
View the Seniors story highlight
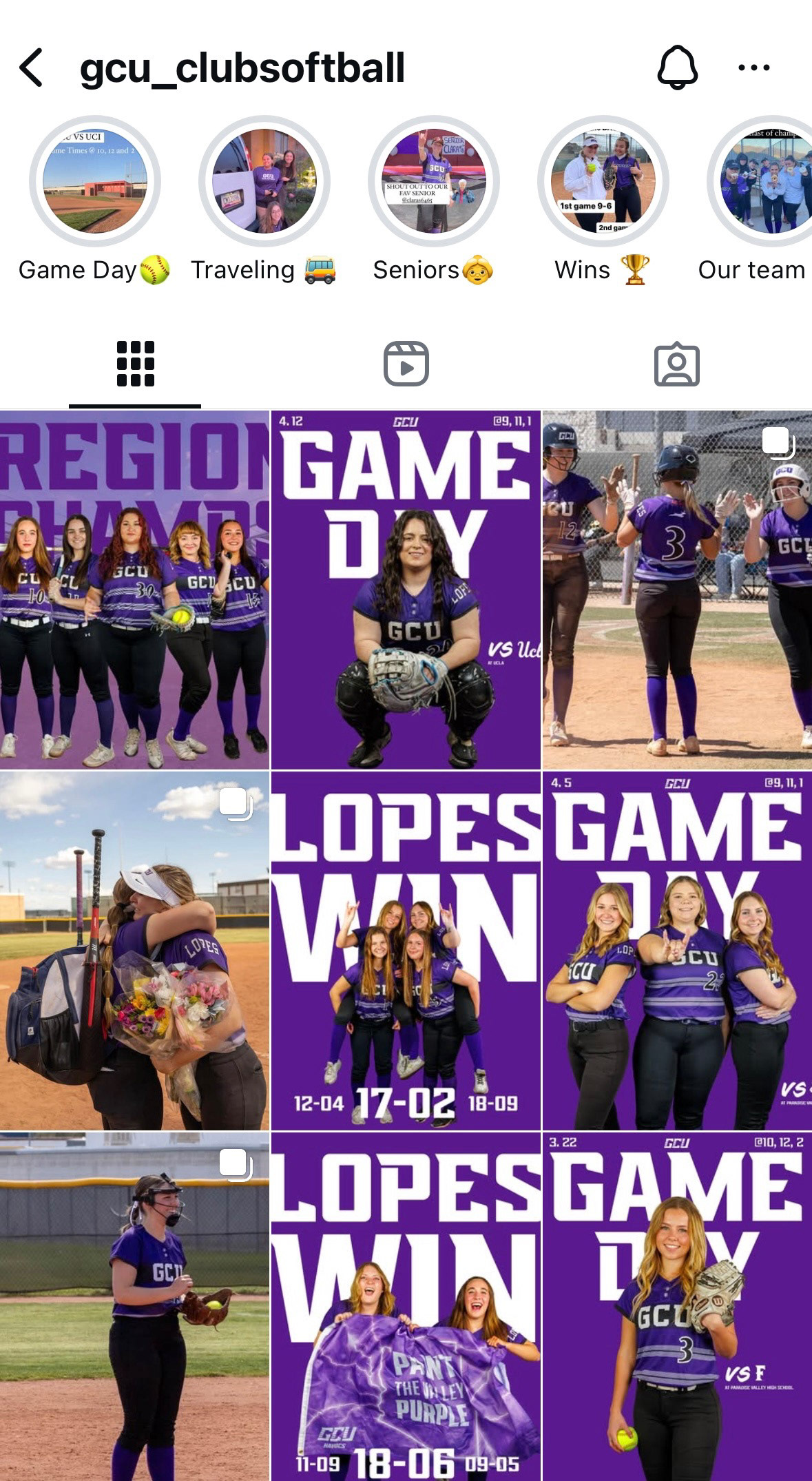point(434,181)
